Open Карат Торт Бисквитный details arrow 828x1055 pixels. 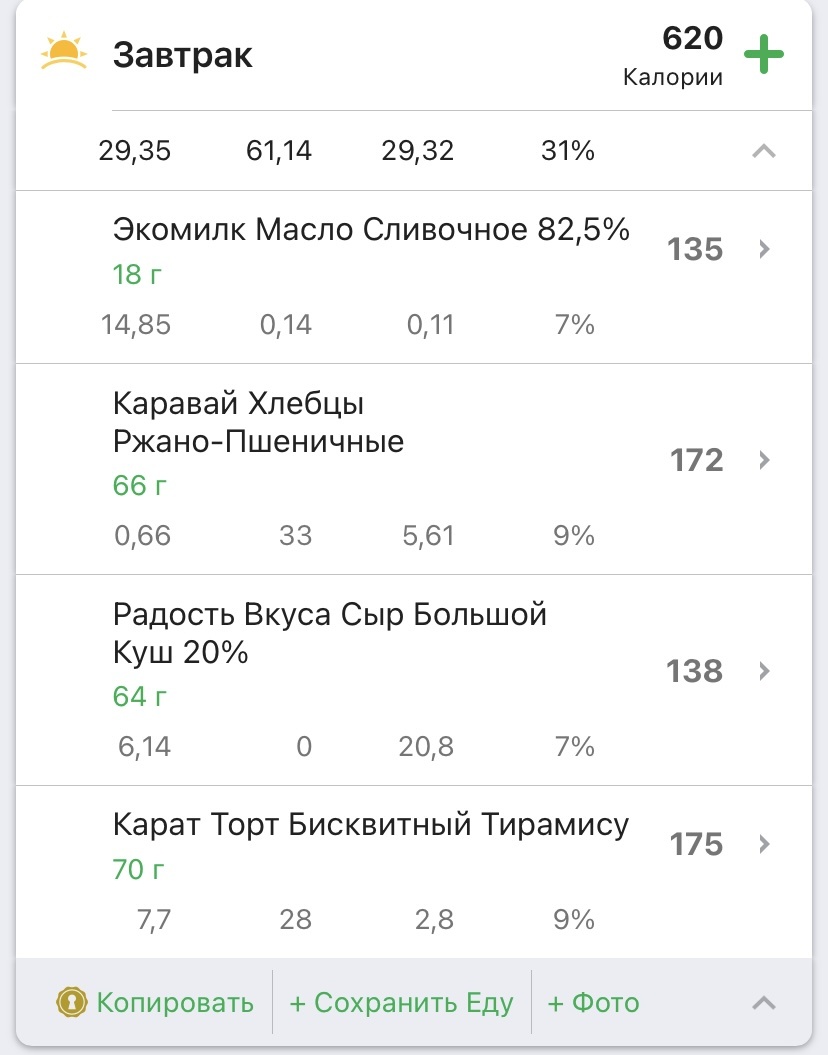pyautogui.click(x=765, y=845)
